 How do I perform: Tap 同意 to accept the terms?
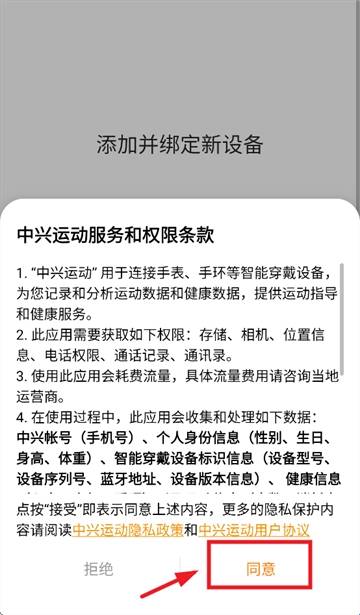261,568
